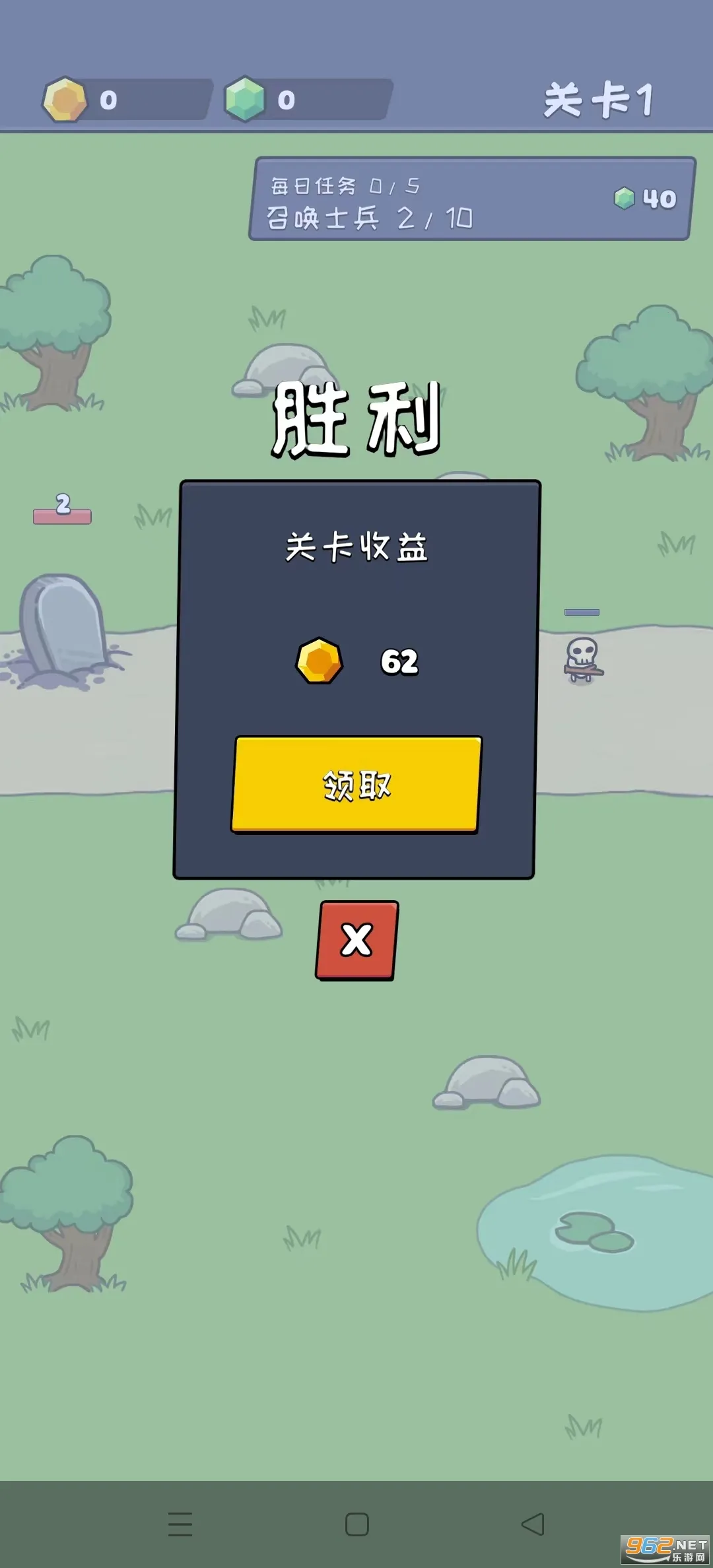
Task: Tap the system back button
Action: pos(533,1524)
